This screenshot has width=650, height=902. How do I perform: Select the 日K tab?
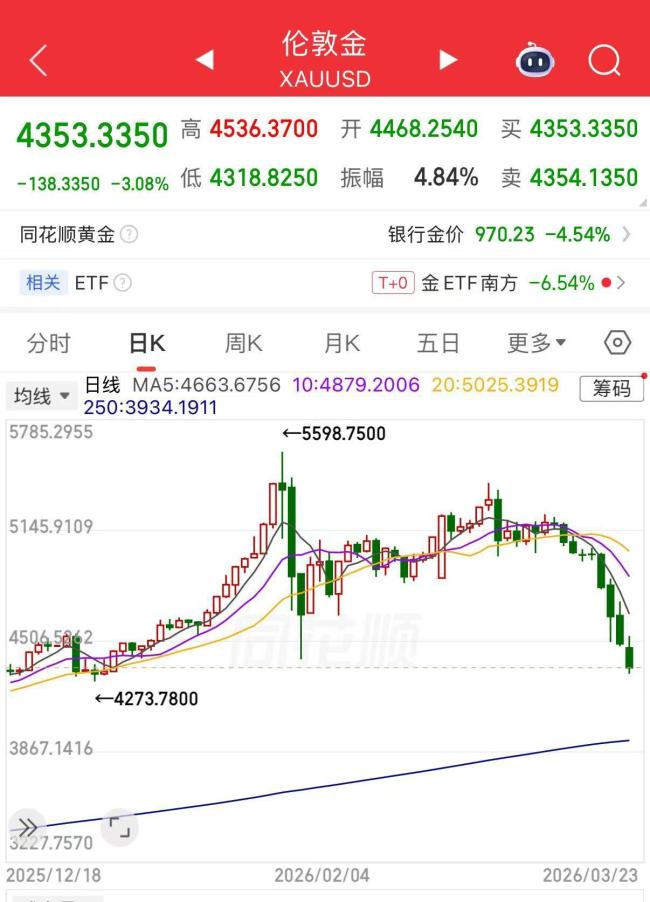[147, 344]
